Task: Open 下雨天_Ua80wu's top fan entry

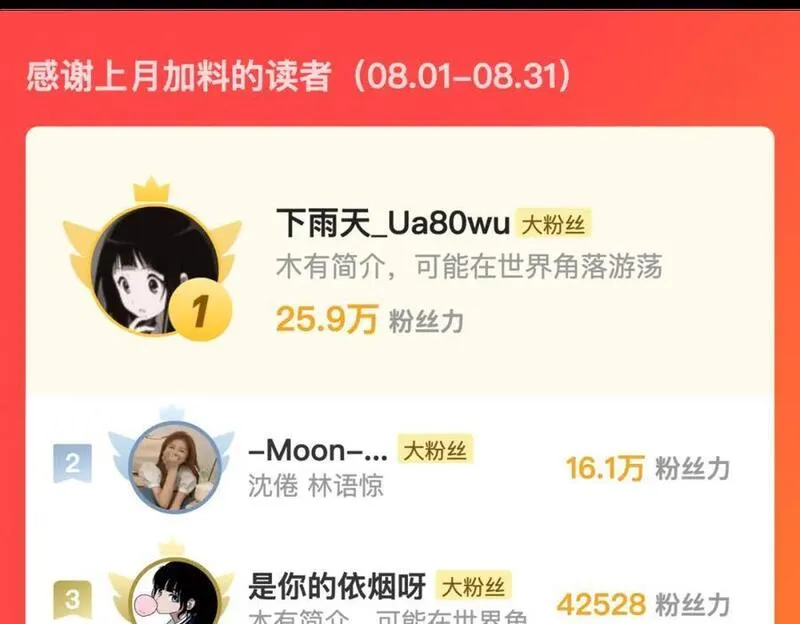Action: 400,261
